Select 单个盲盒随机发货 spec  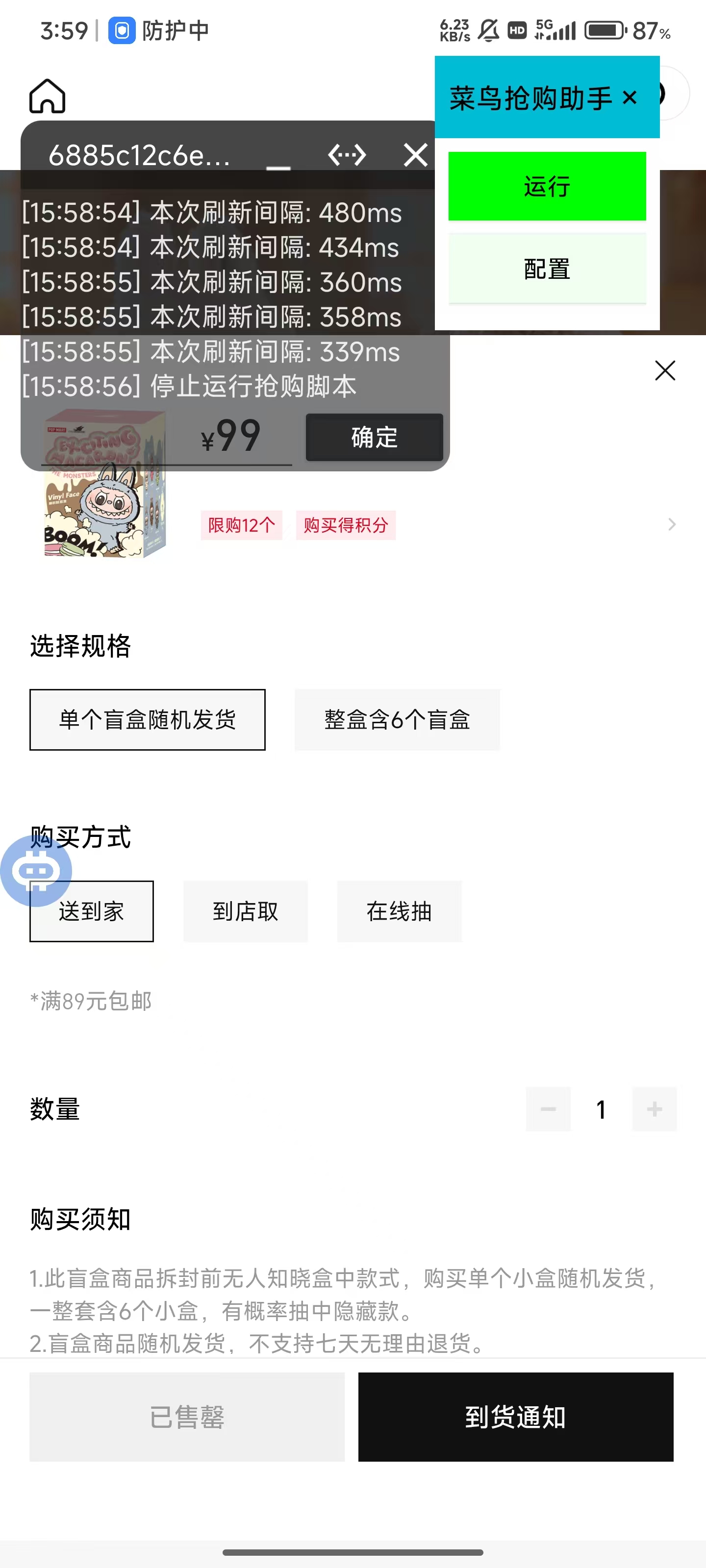pos(148,719)
